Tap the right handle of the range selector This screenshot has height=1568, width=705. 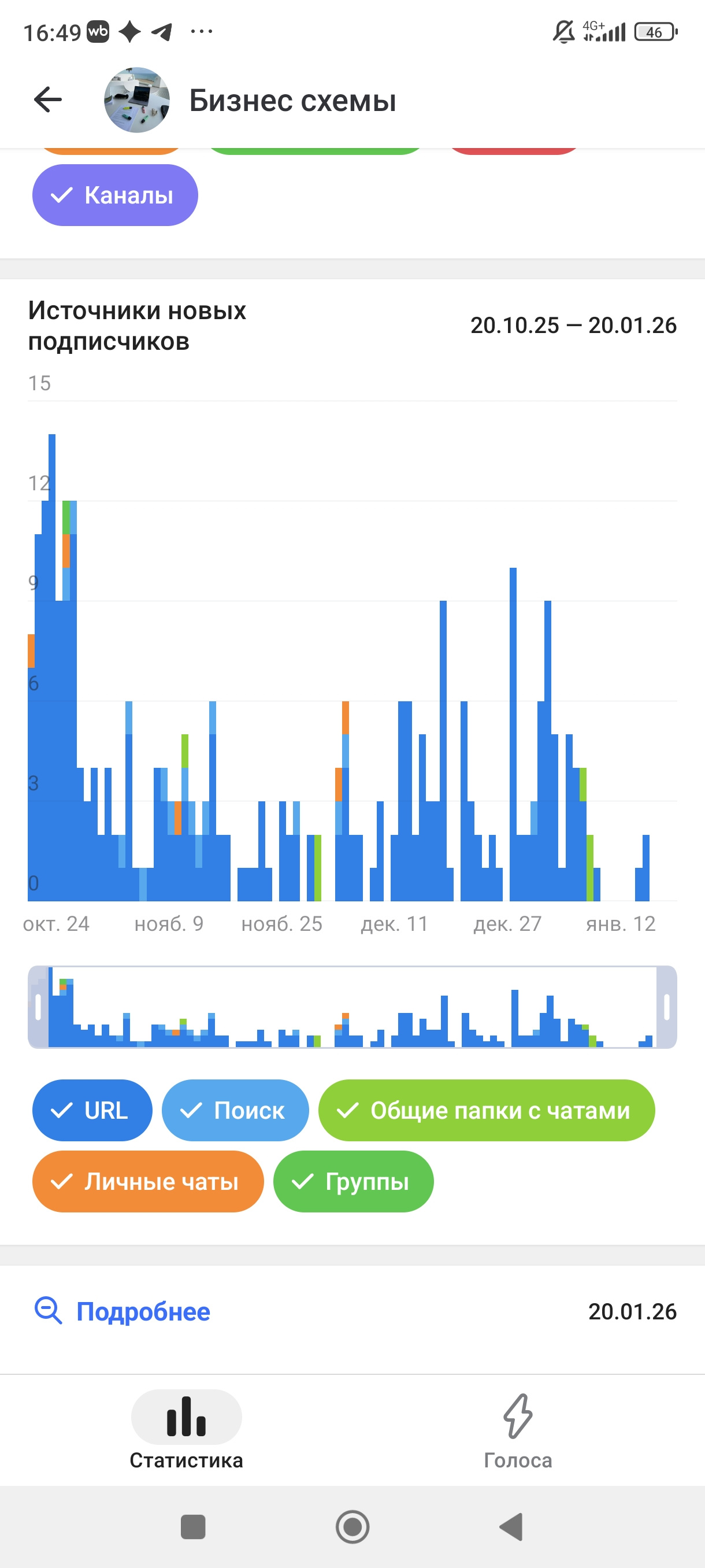click(666, 1007)
